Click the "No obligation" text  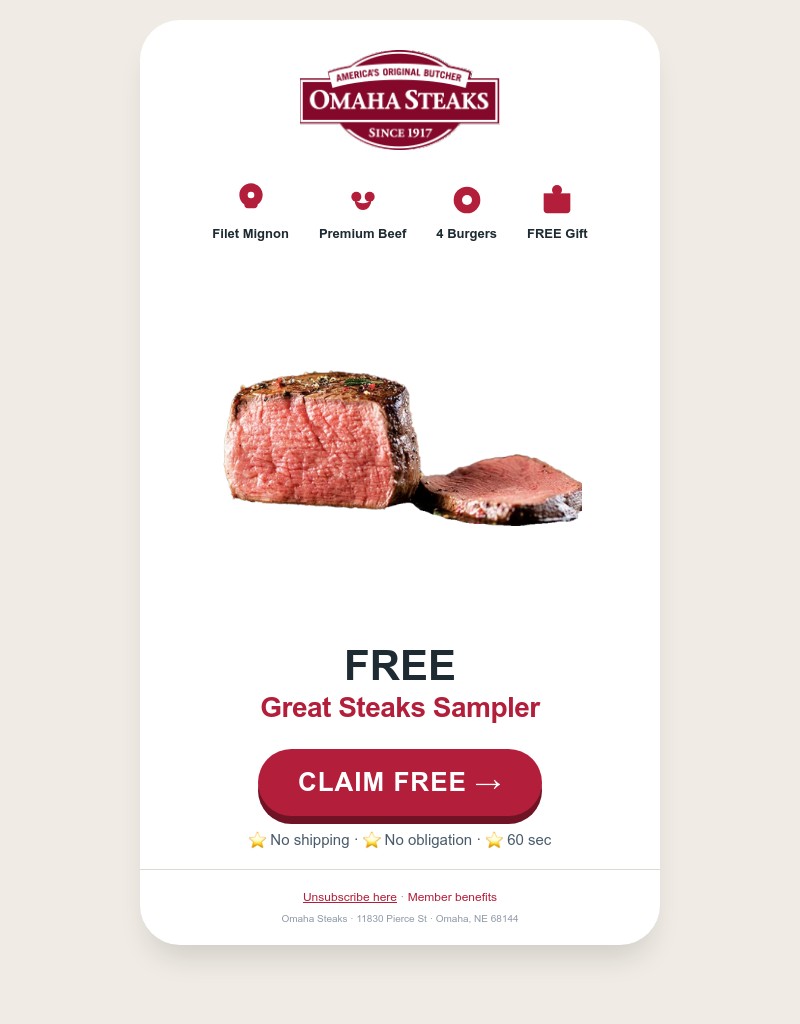pyautogui.click(x=427, y=840)
